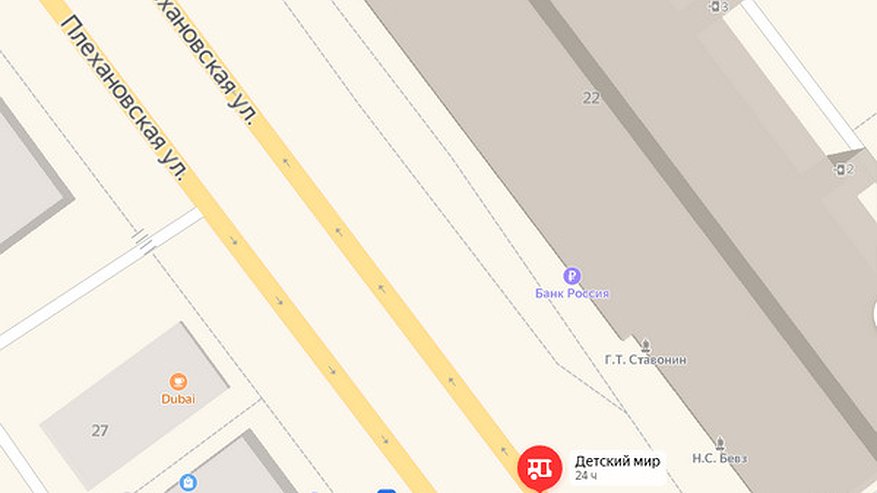Open the Детский мир store pin
877x493 pixels.
click(x=540, y=467)
